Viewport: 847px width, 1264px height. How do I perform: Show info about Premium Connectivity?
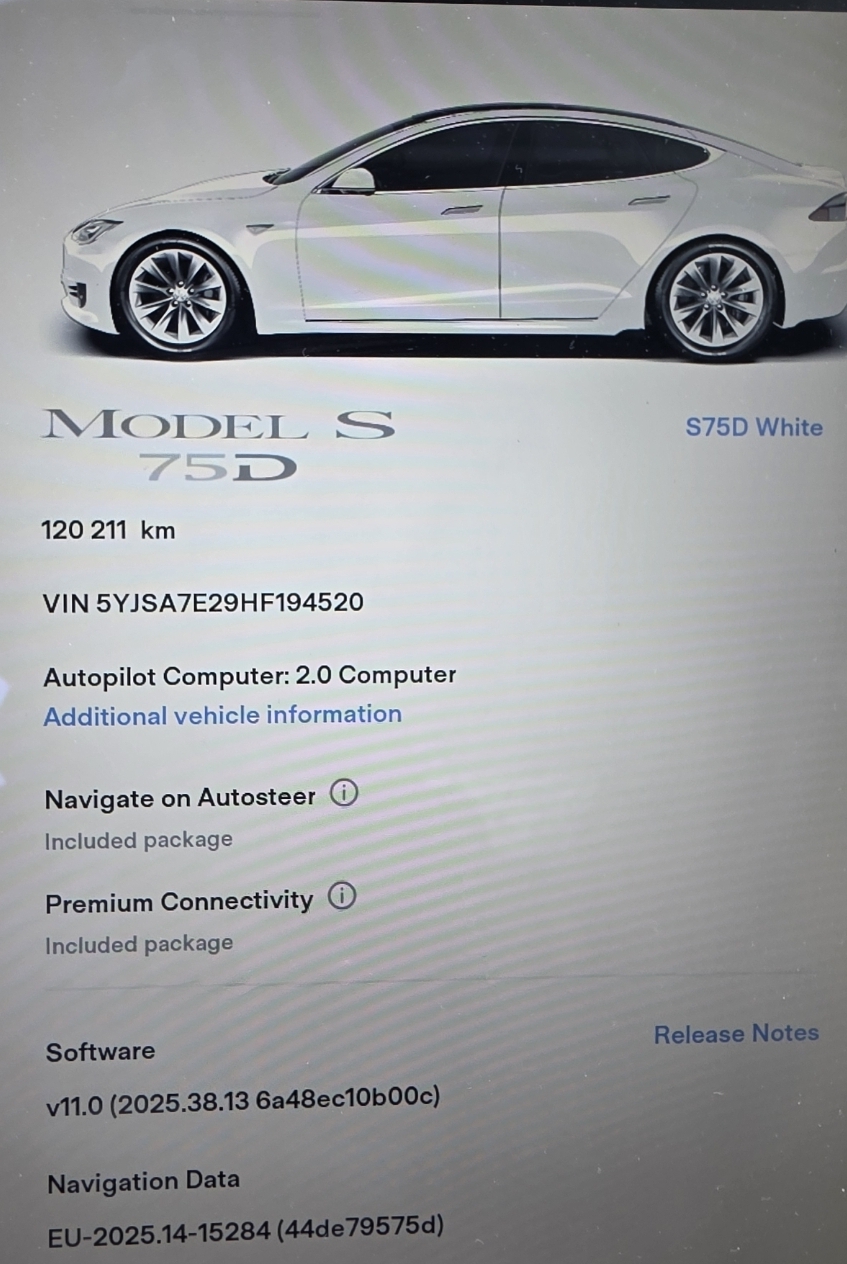click(x=341, y=897)
